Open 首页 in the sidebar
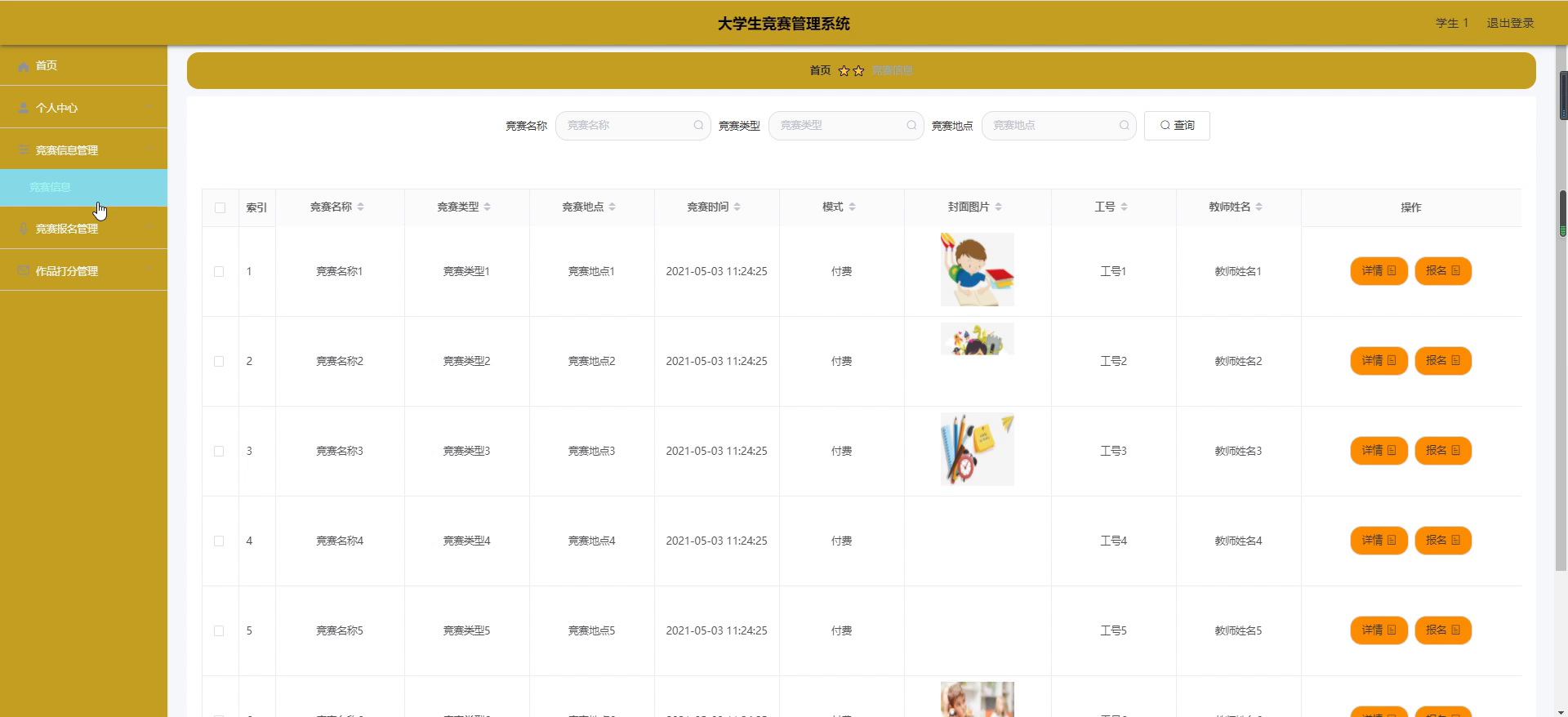Viewport: 1568px width, 717px height. [47, 65]
